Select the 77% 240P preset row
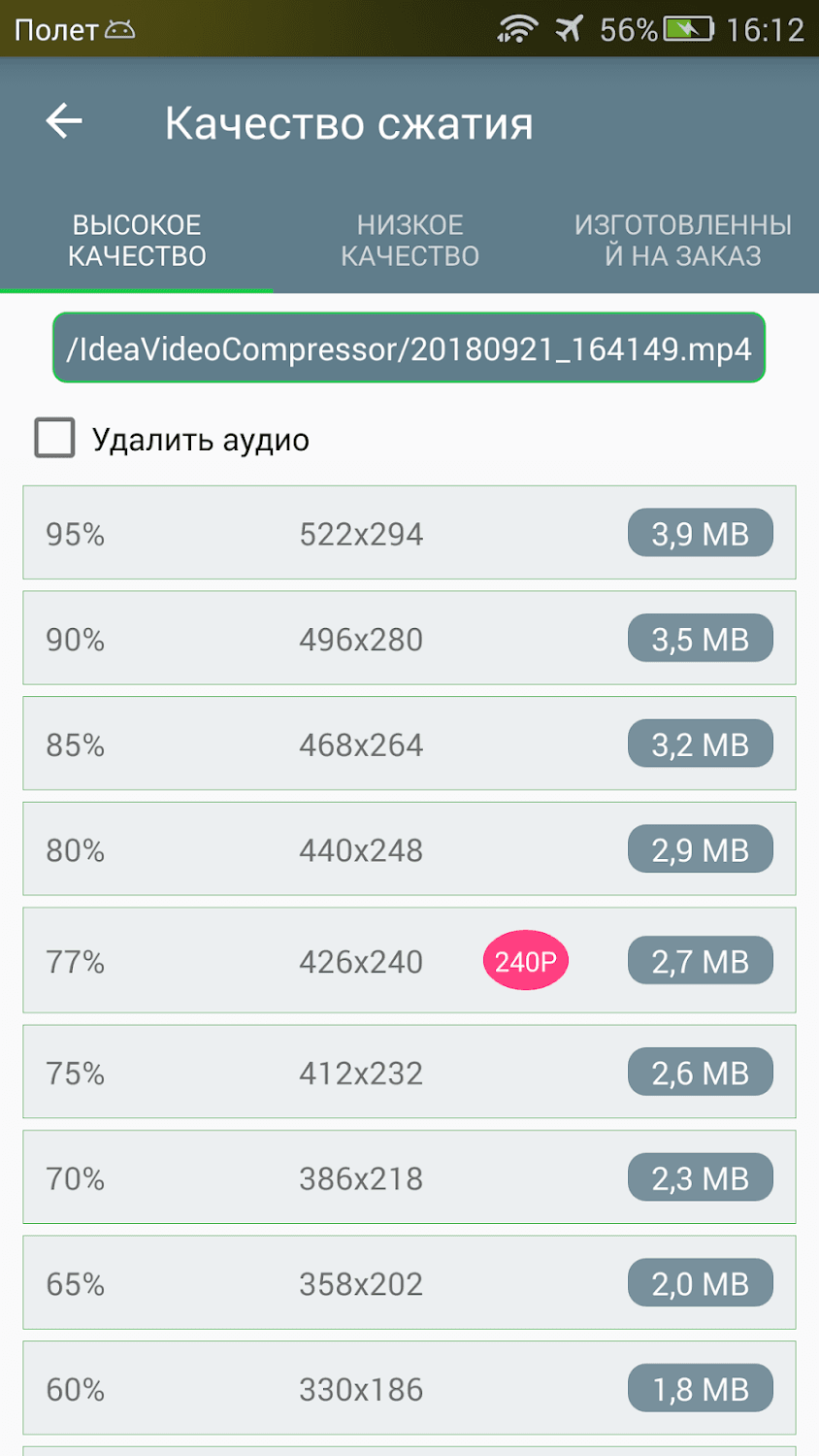819x1456 pixels. point(409,961)
